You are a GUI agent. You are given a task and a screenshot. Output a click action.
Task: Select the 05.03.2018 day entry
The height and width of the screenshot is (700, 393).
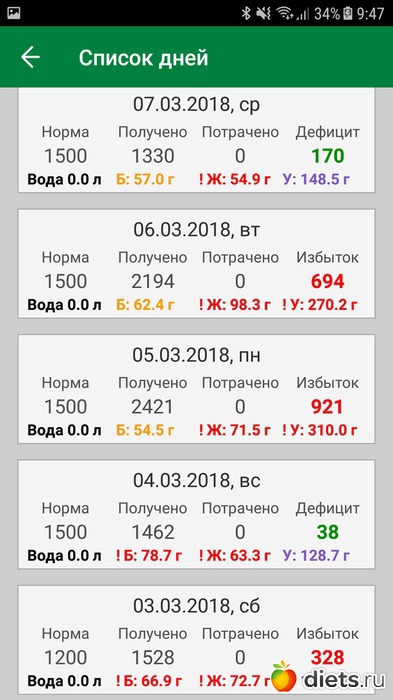pyautogui.click(x=196, y=389)
